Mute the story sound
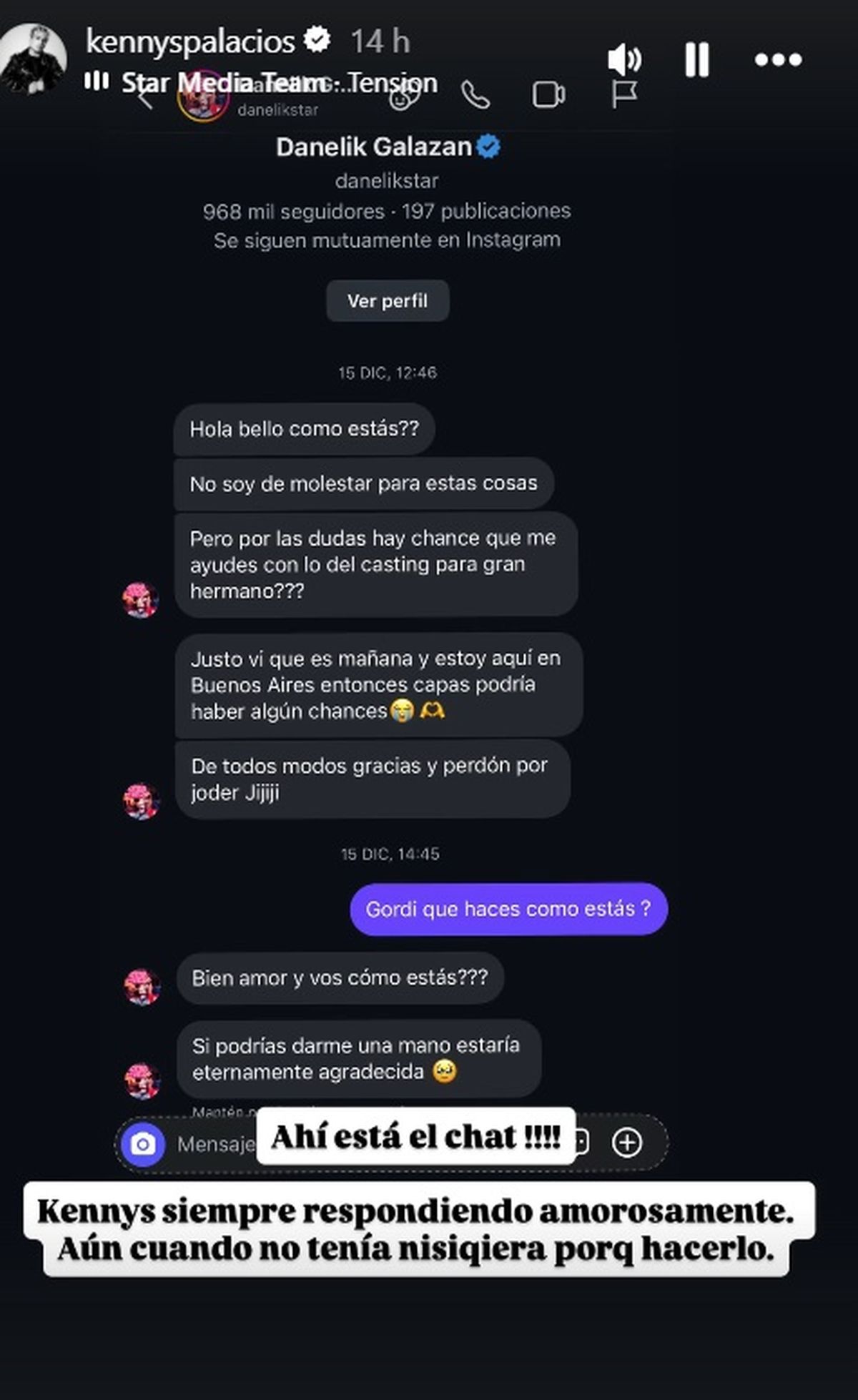This screenshot has width=858, height=1400. click(623, 59)
